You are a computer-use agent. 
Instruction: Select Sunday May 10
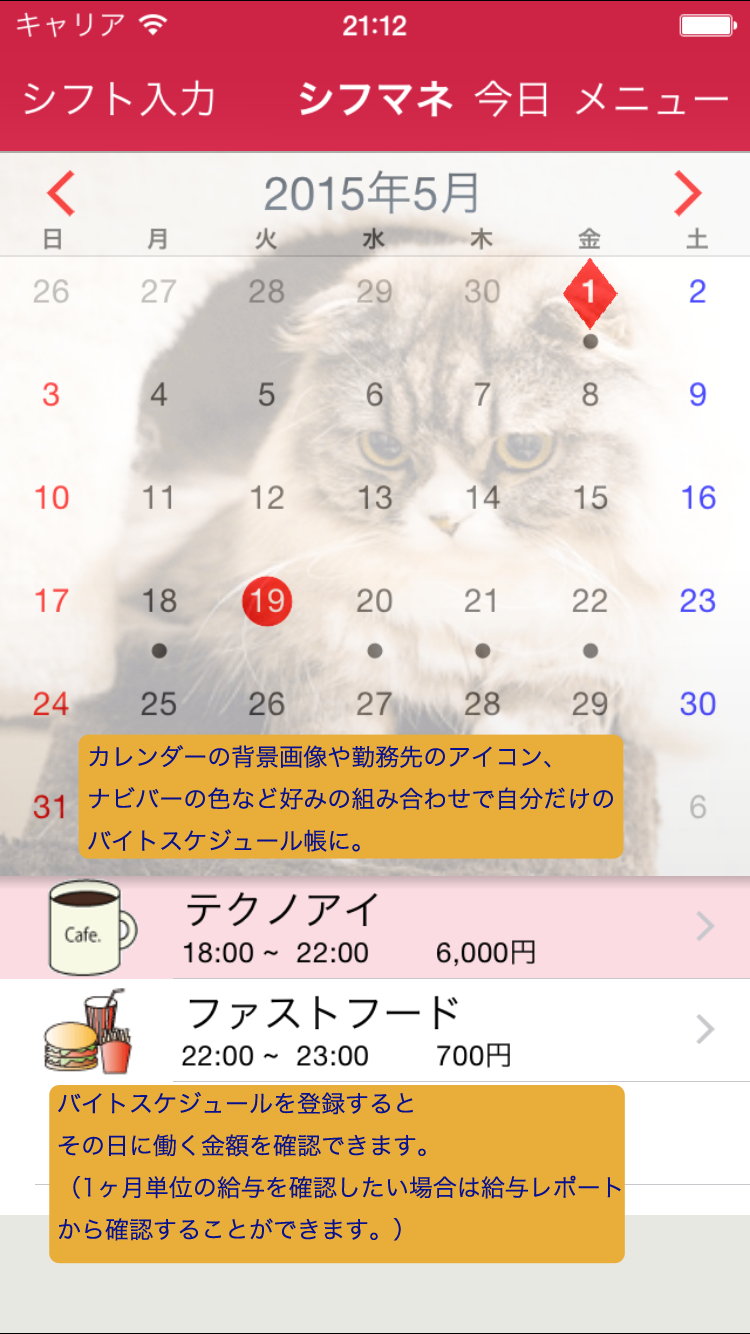(52, 497)
